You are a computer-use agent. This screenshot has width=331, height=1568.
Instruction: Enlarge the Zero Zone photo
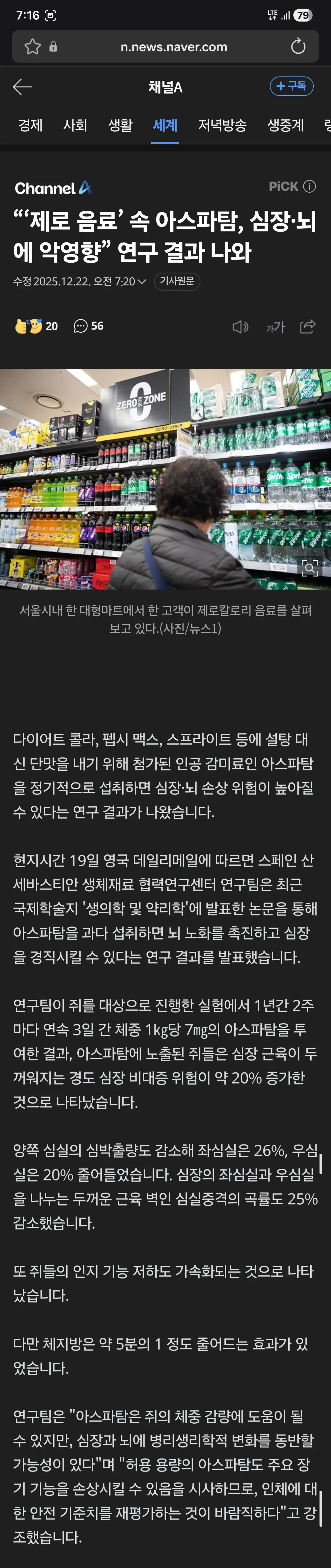point(310,568)
